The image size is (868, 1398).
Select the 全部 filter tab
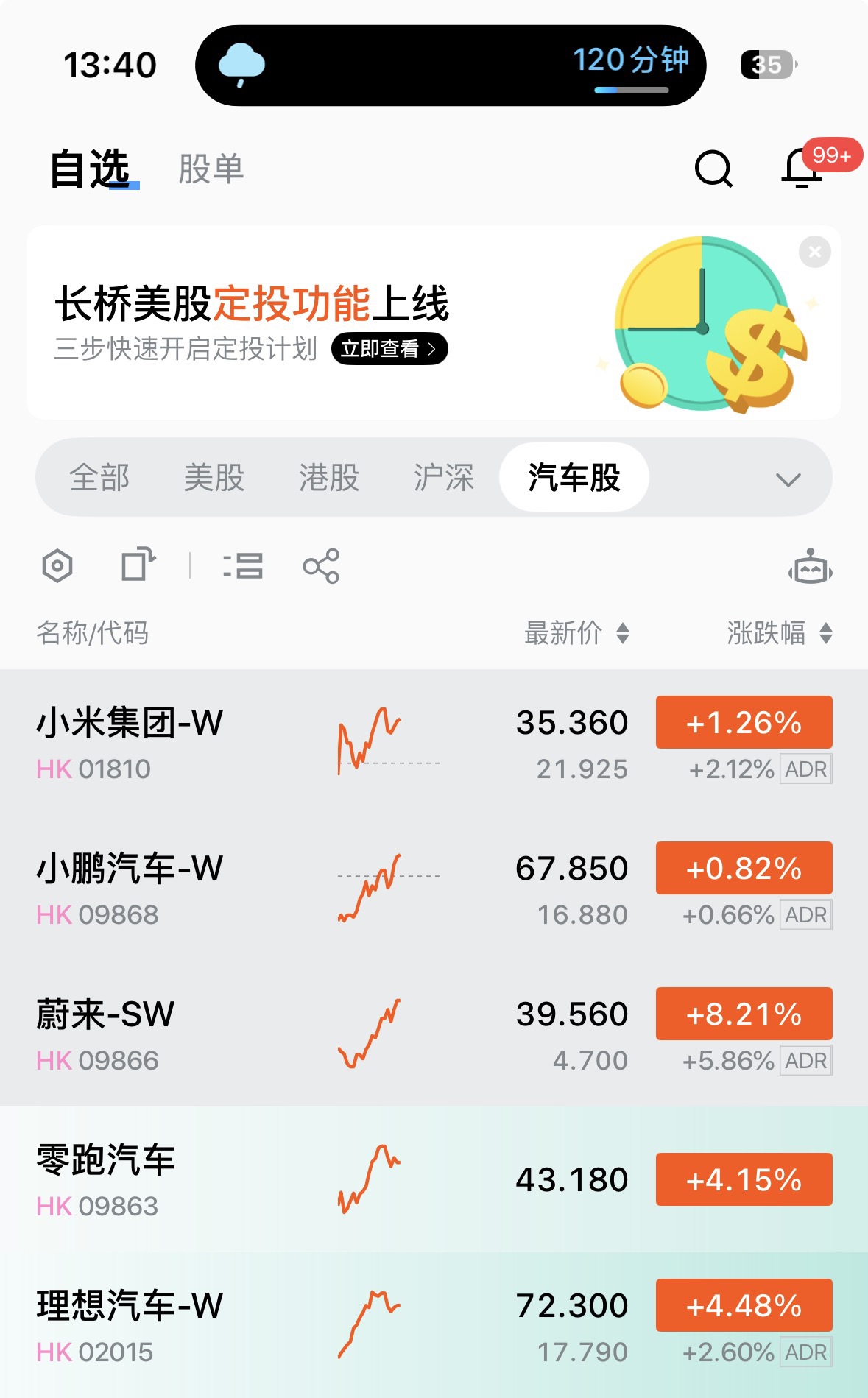coord(99,478)
